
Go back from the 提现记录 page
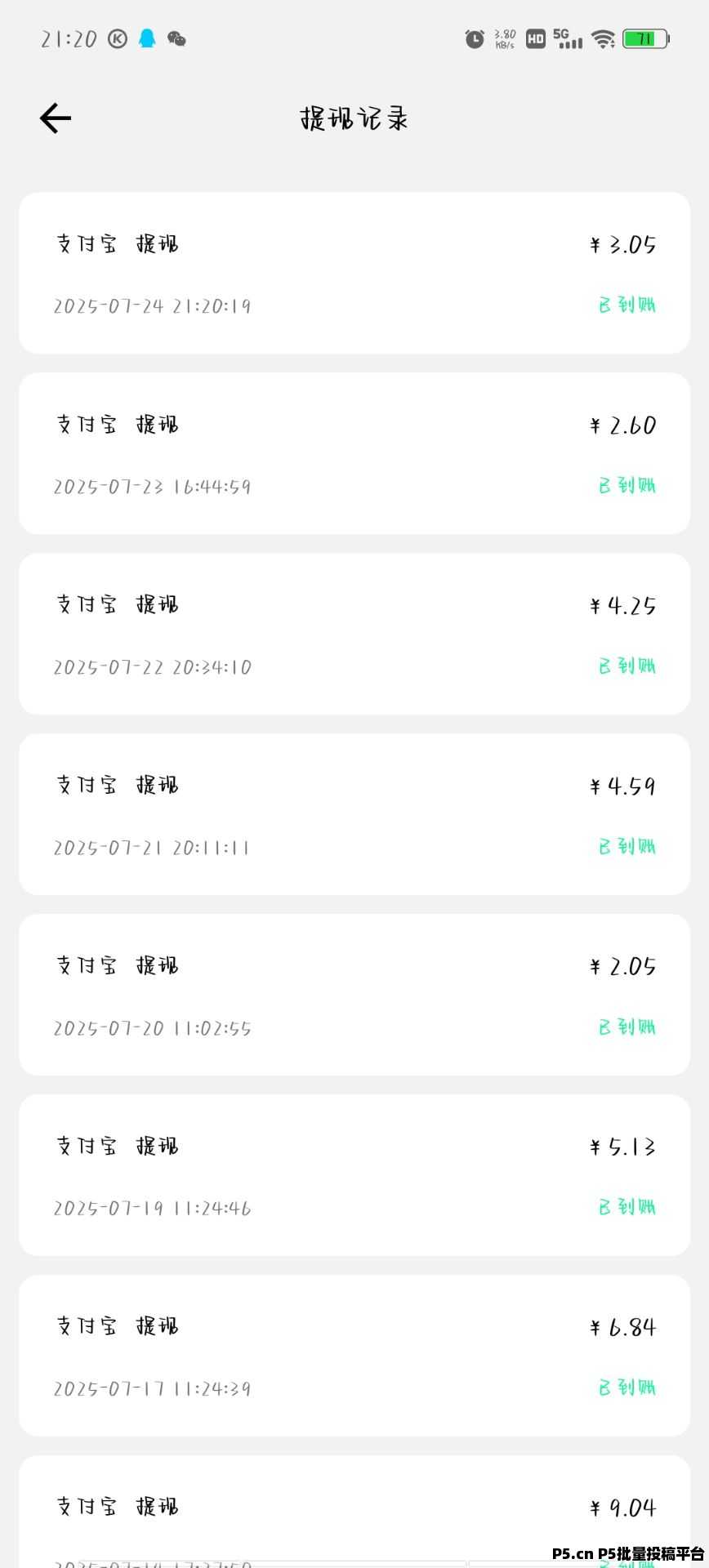pos(56,118)
